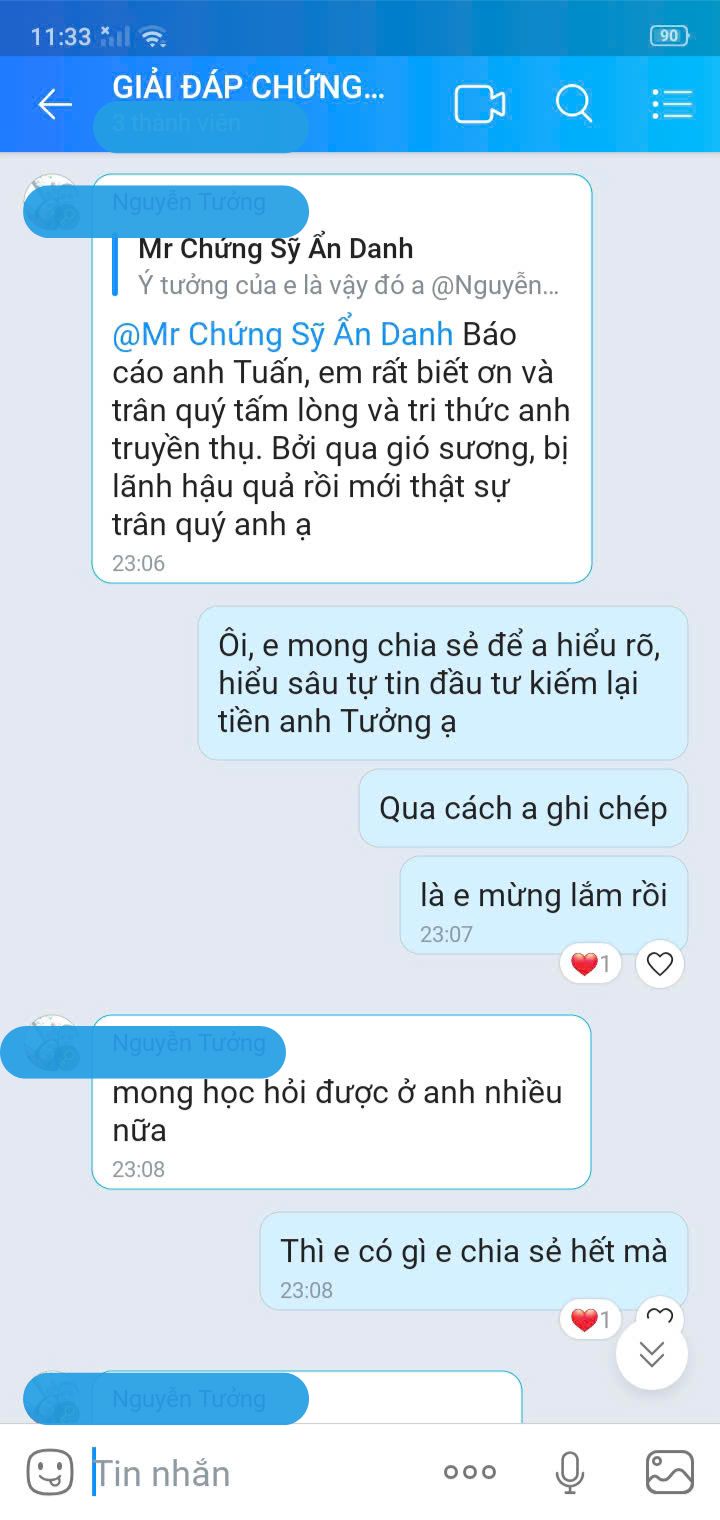The height and width of the screenshot is (1520, 720).
Task: Search within this conversation
Action: (574, 104)
